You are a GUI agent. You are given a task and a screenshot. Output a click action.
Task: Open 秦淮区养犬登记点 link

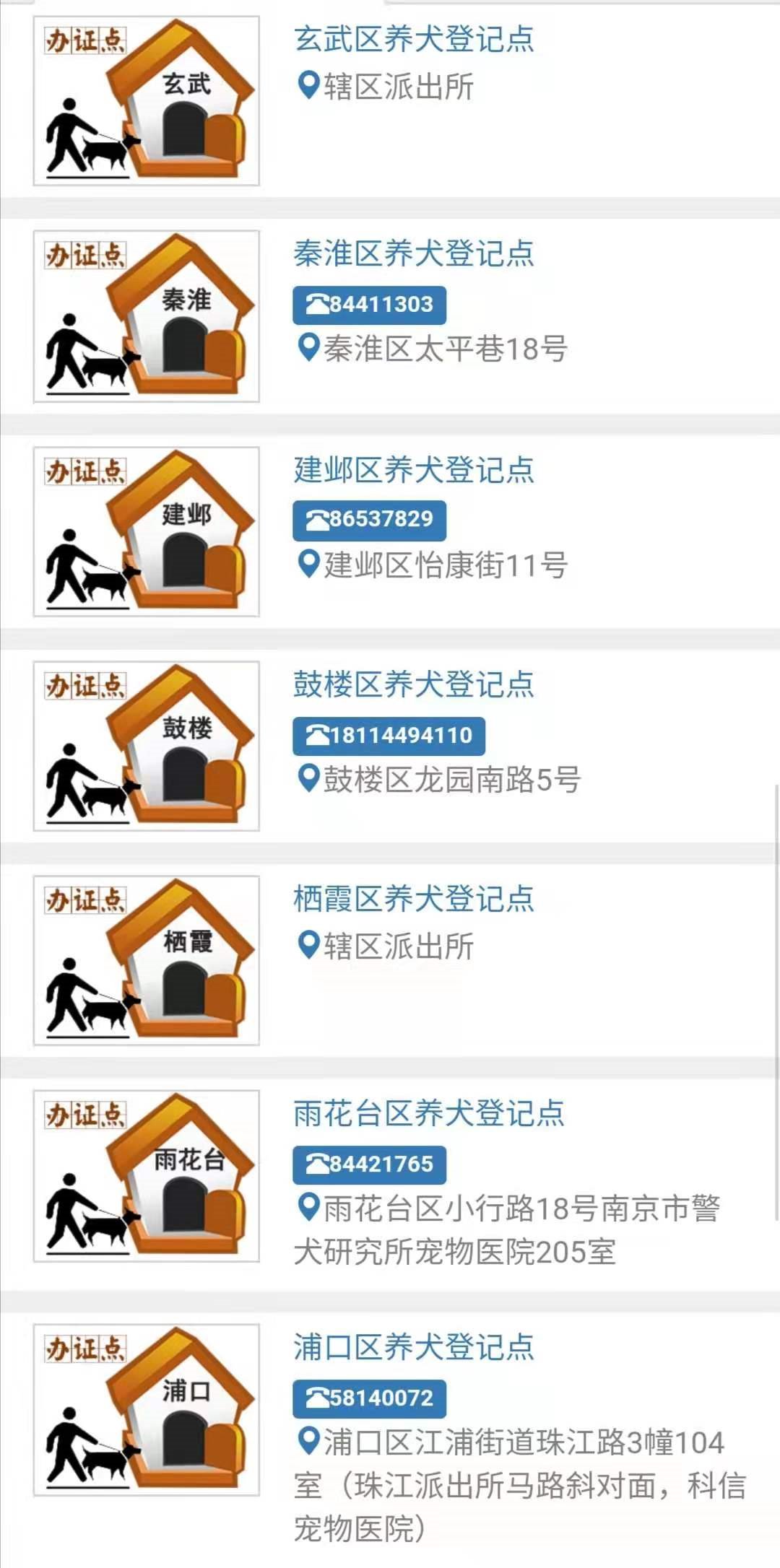pyautogui.click(x=413, y=253)
